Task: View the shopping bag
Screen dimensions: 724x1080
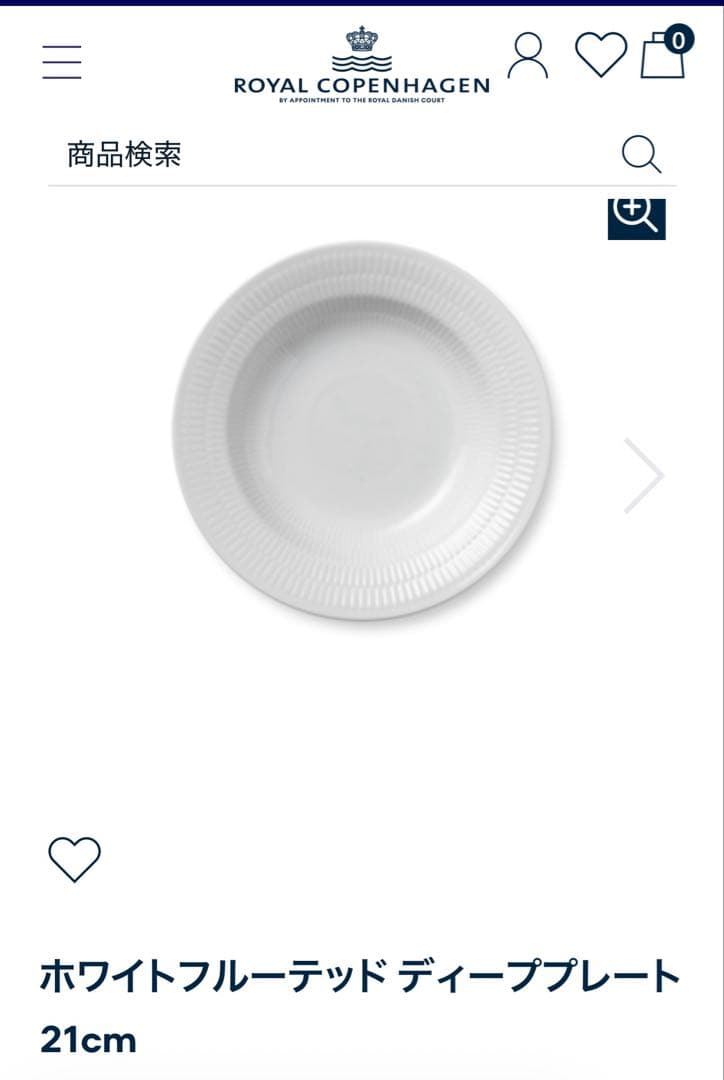Action: tap(663, 55)
